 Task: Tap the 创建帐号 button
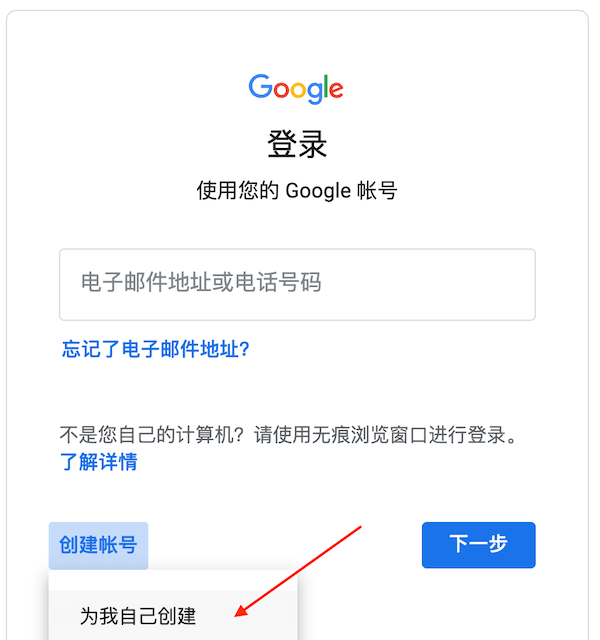98,545
